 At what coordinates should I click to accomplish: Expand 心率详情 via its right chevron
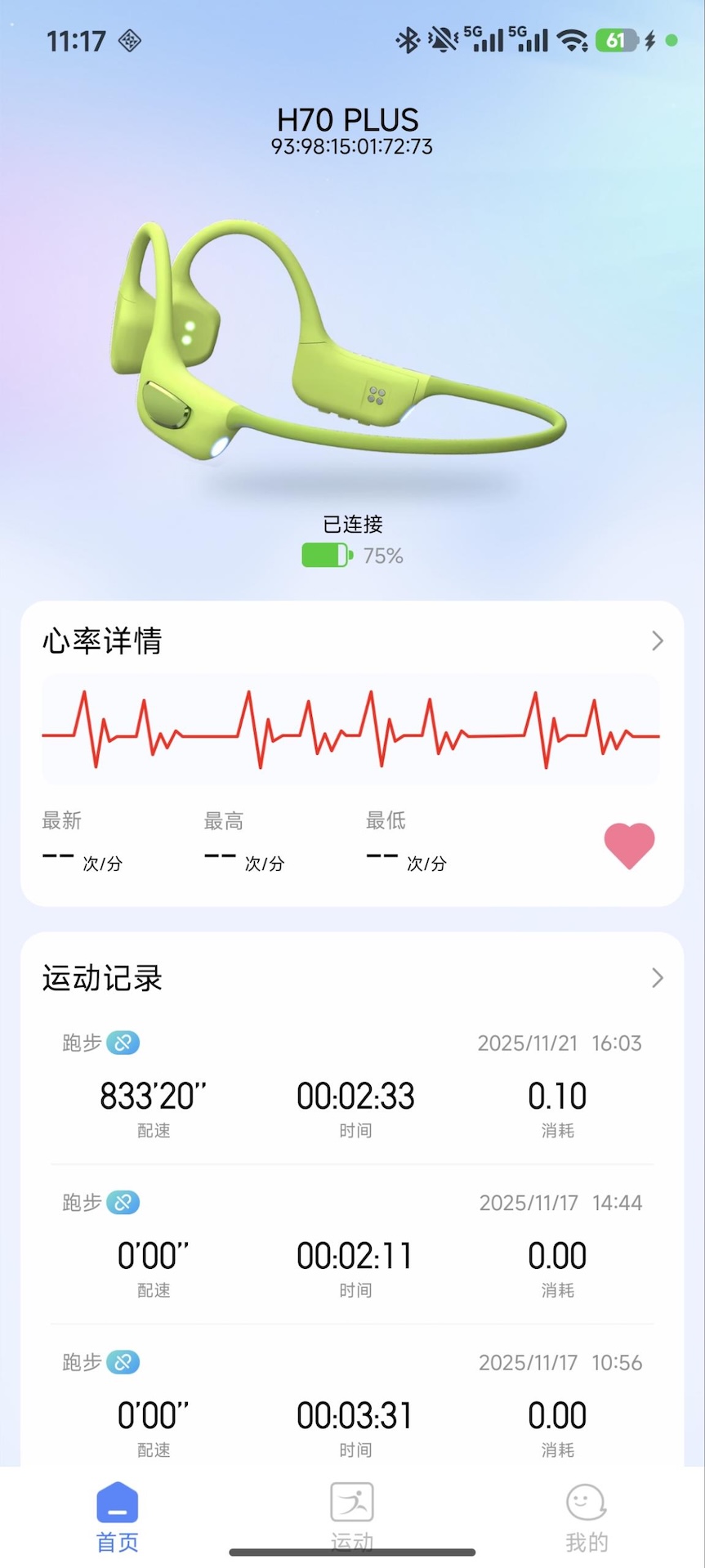pyautogui.click(x=658, y=641)
